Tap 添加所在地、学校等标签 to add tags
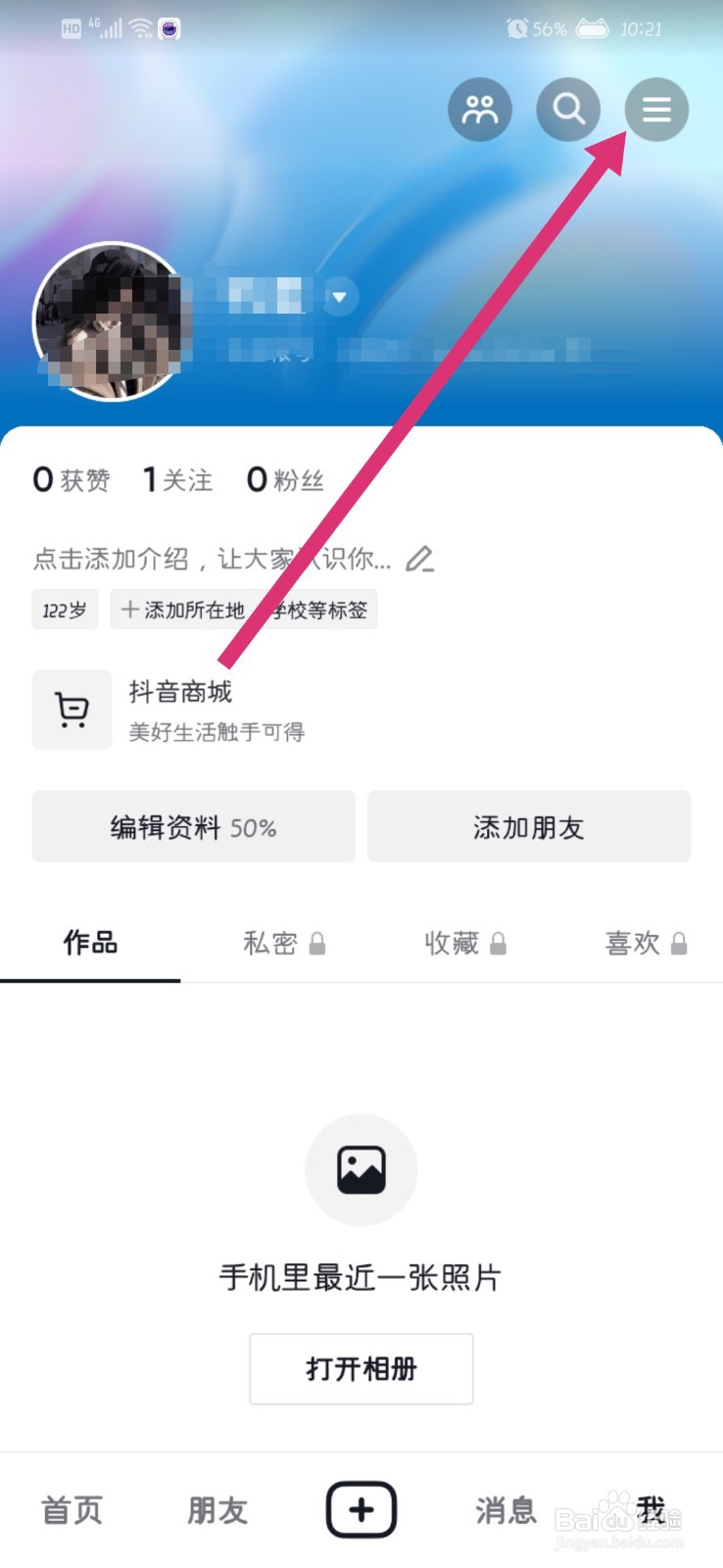This screenshot has height=1568, width=723. [x=243, y=609]
